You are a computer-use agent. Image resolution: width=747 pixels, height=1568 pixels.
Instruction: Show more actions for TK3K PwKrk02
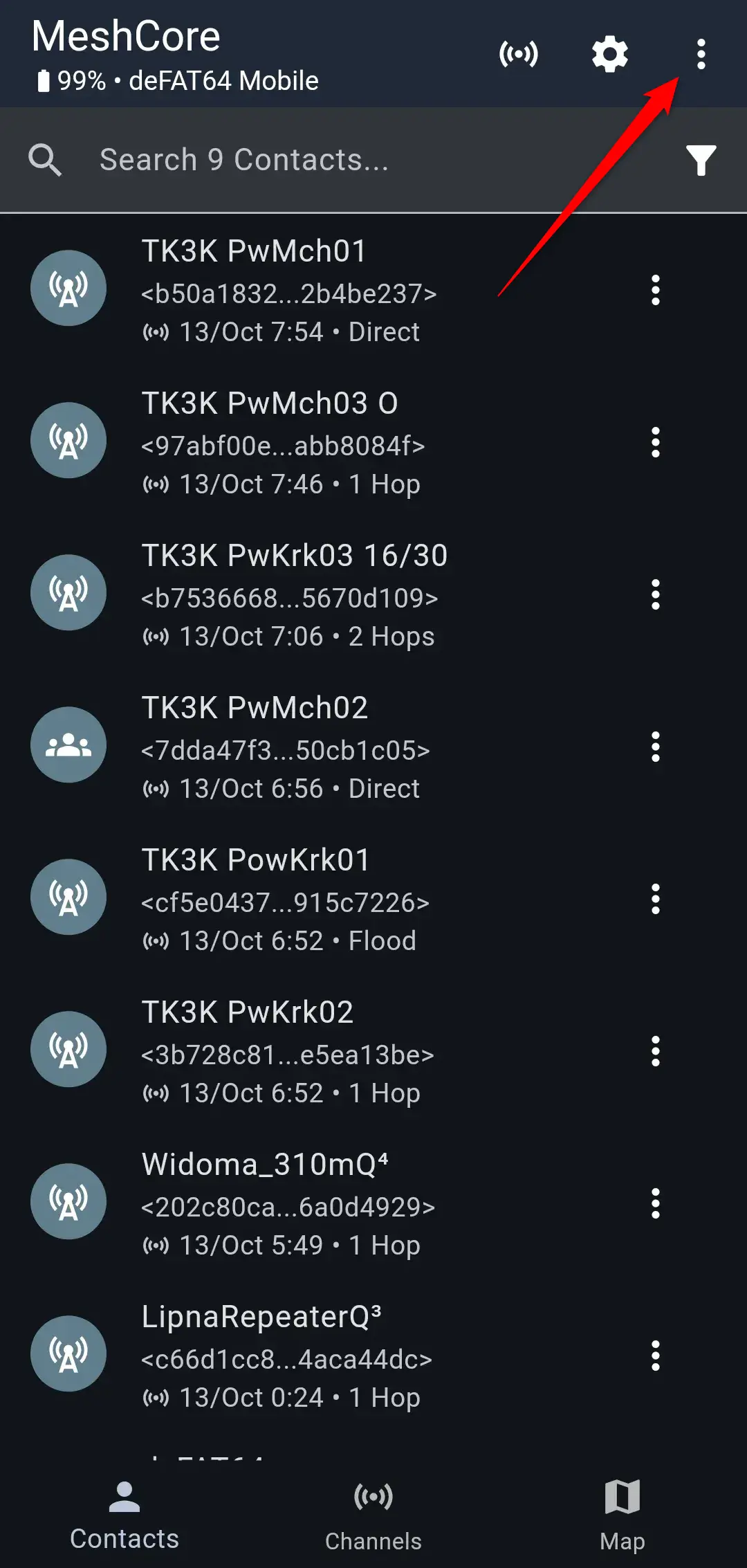(655, 1051)
